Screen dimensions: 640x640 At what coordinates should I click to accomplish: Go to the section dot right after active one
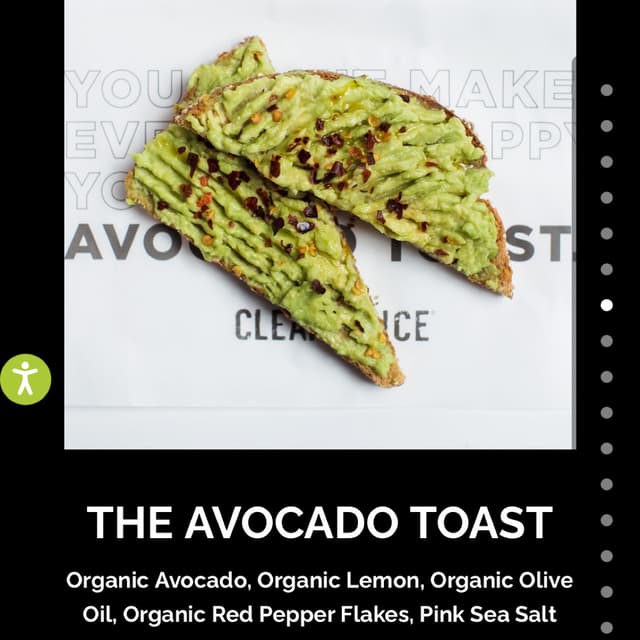(x=606, y=341)
